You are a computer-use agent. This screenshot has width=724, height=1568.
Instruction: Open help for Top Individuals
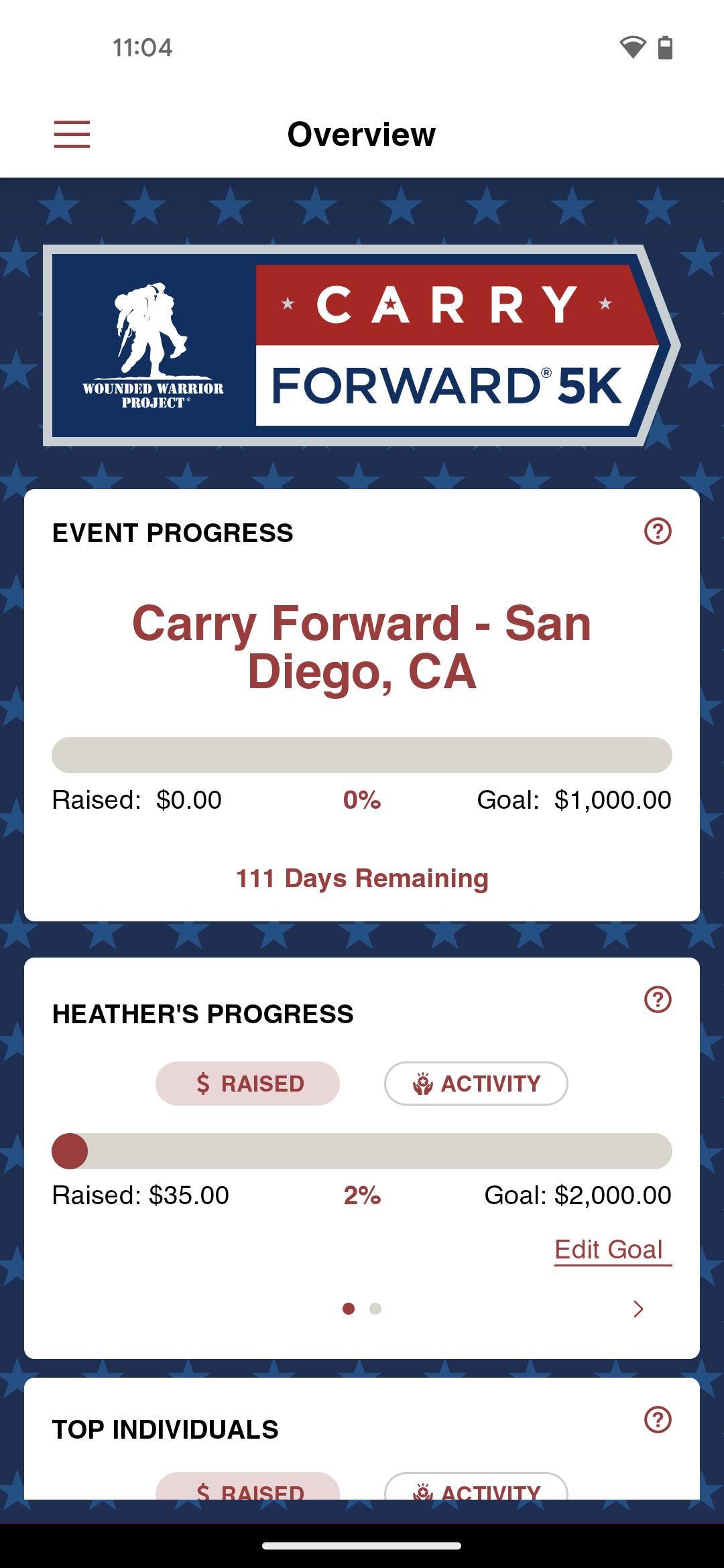658,1419
